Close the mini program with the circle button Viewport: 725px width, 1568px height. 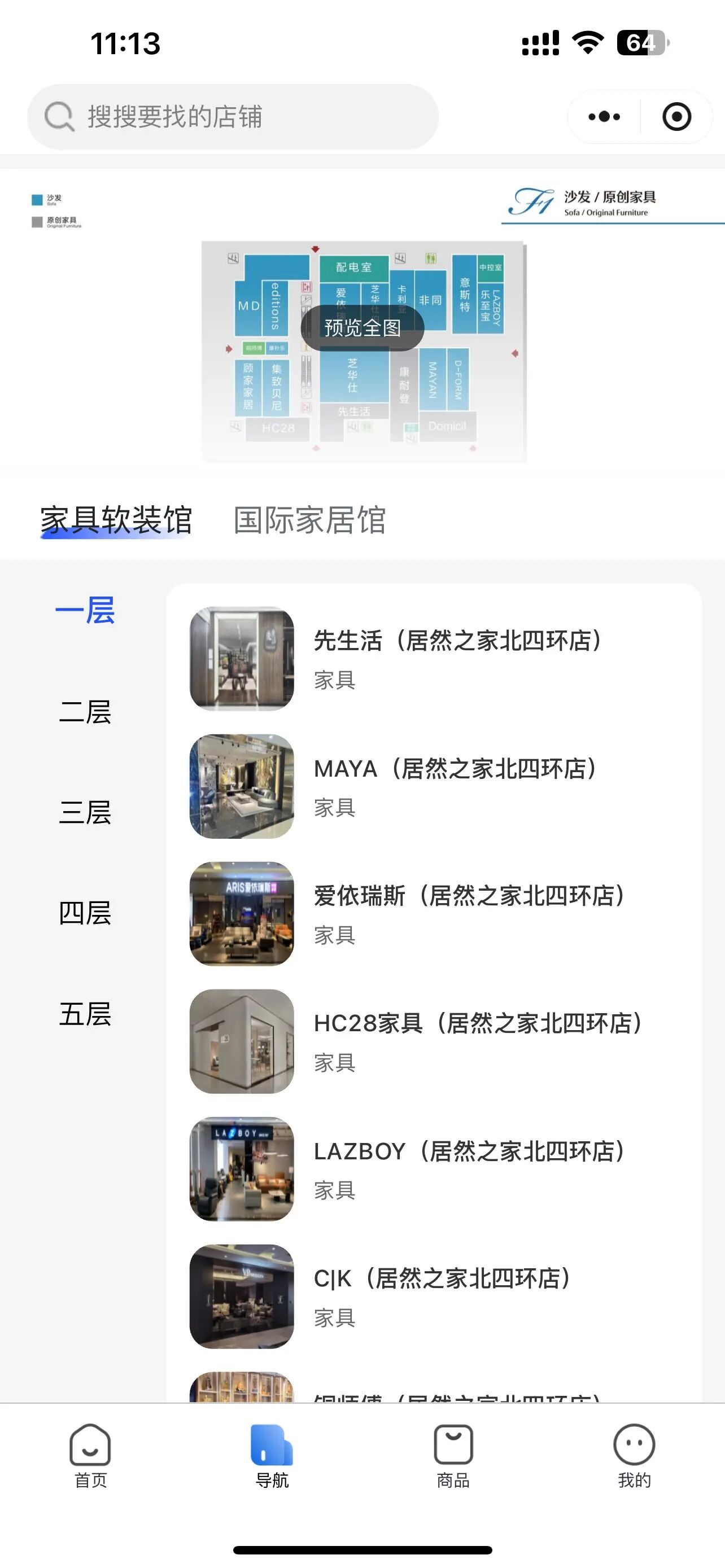coord(676,117)
